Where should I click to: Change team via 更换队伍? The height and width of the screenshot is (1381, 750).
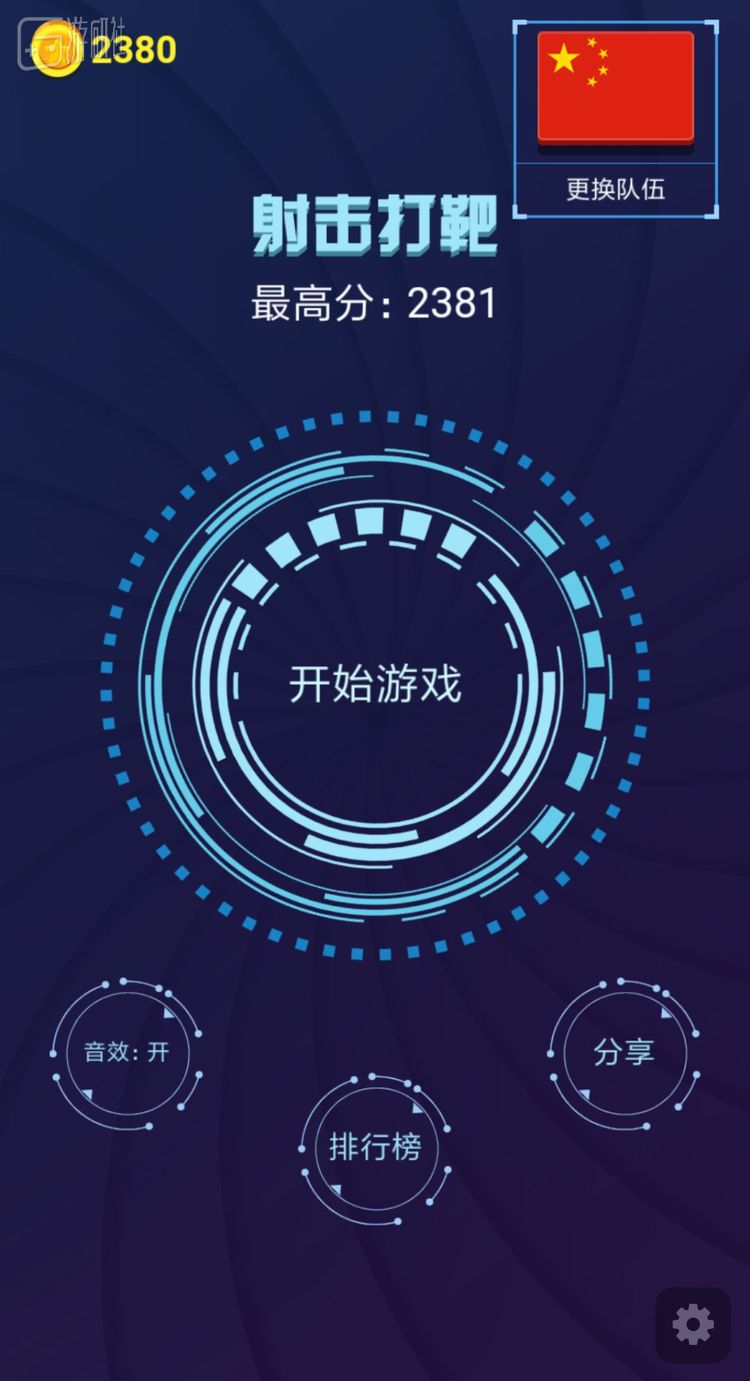615,188
